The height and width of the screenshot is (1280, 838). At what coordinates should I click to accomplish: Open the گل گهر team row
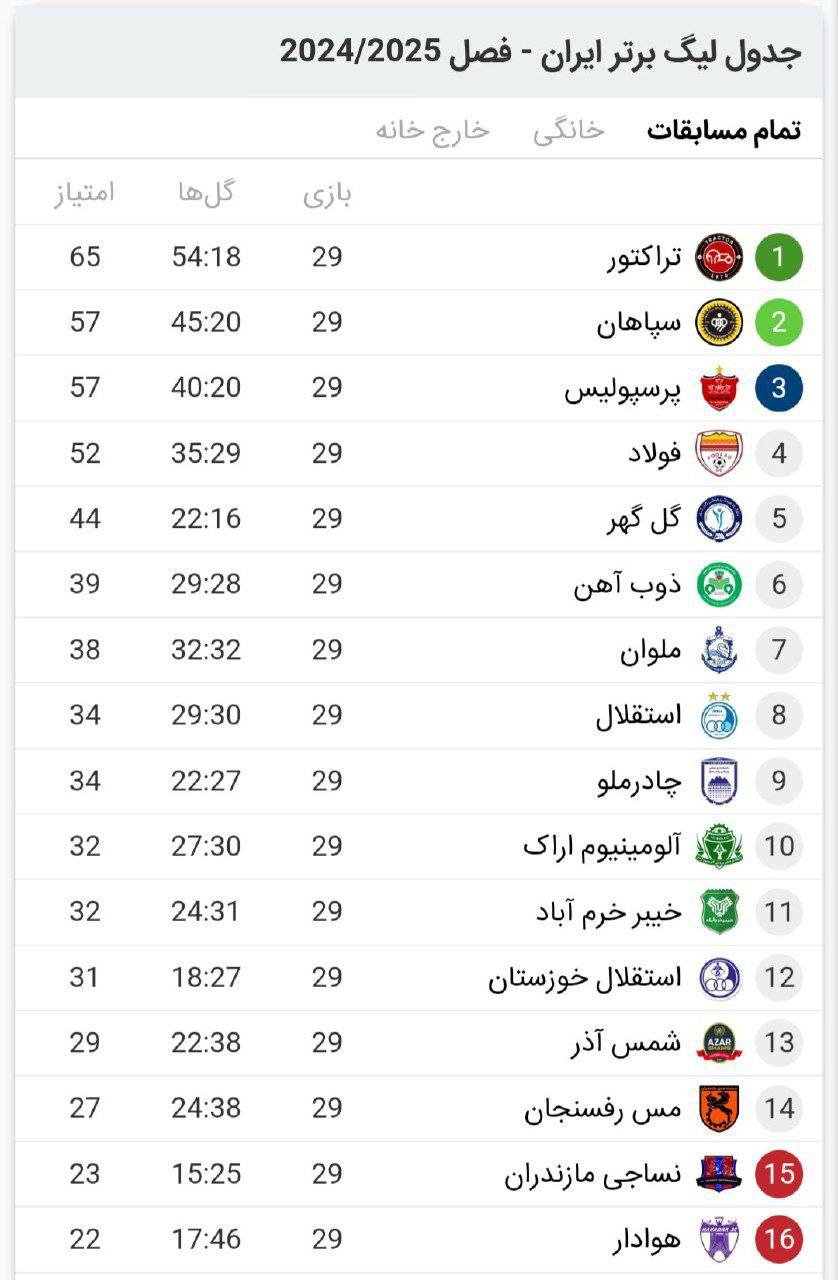644,519
